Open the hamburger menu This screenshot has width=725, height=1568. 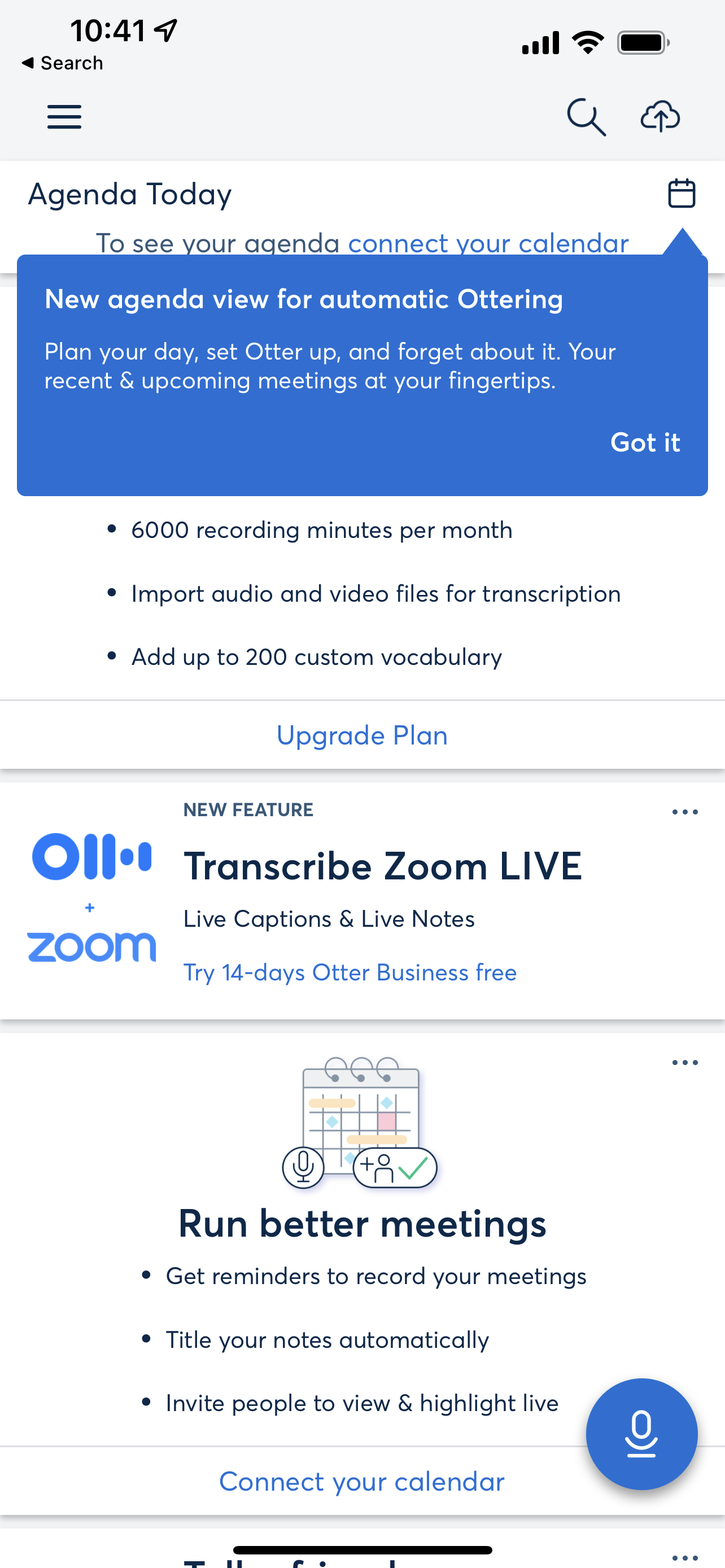point(64,117)
